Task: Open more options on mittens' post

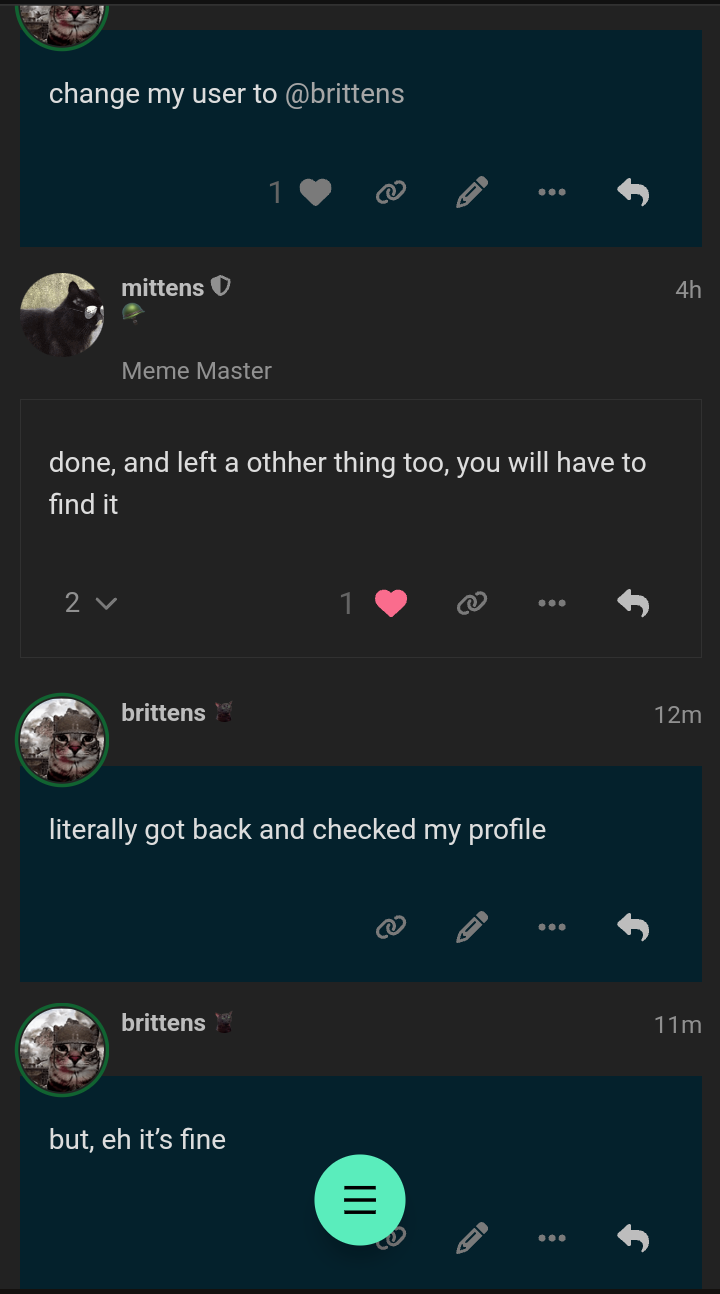Action: (x=552, y=603)
